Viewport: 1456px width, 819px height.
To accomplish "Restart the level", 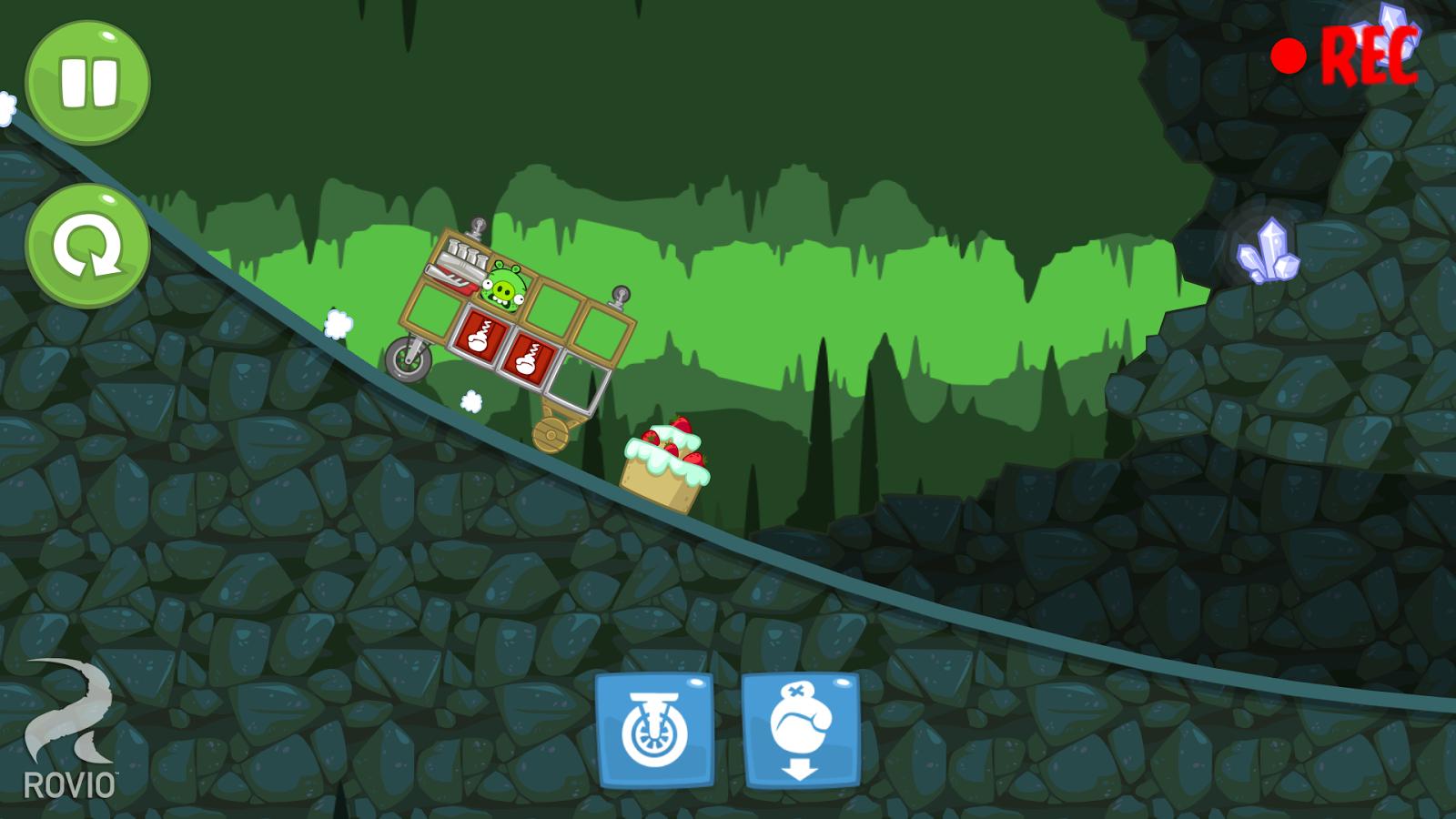I will pos(87,246).
